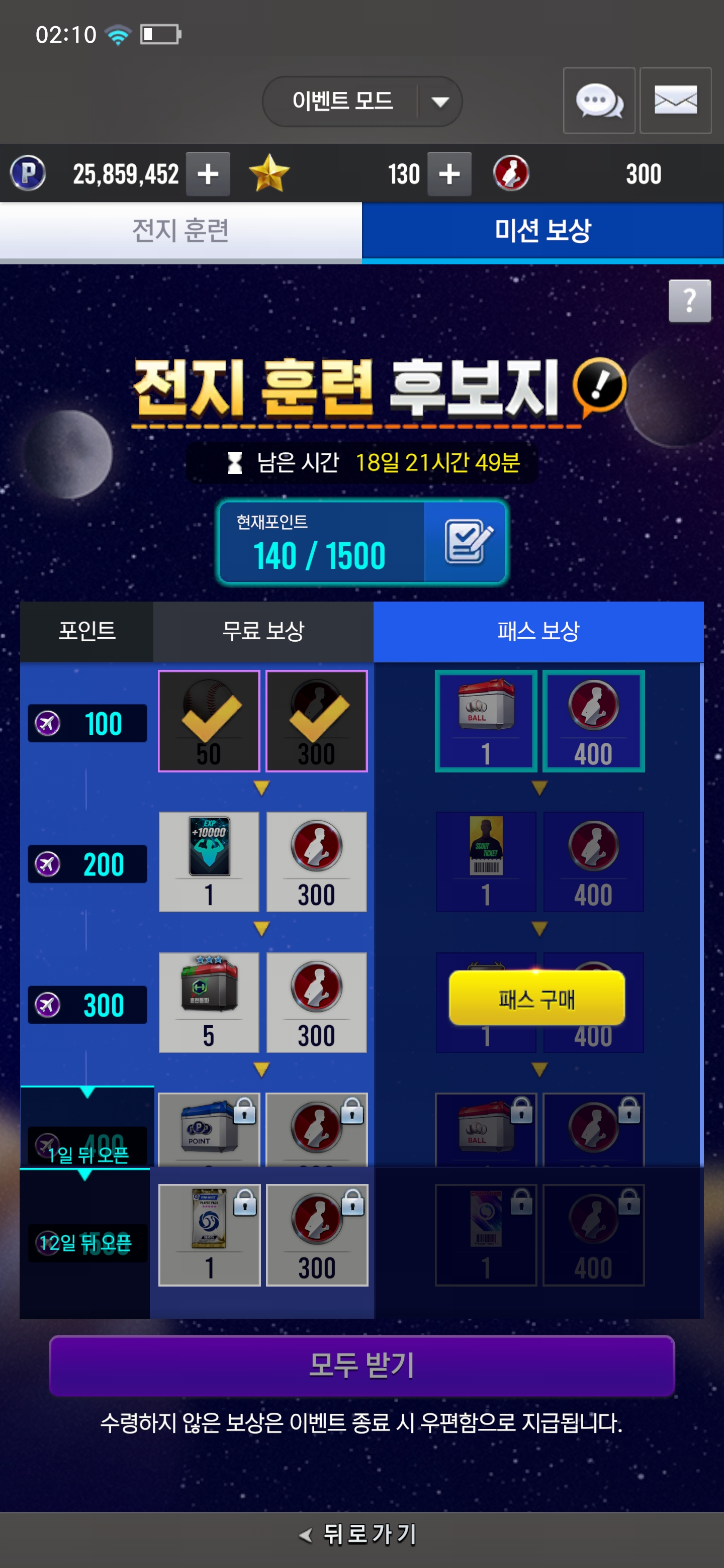This screenshot has width=724, height=1568.
Task: Tap the scout ticket pass reward at 200 points
Action: 485,861
